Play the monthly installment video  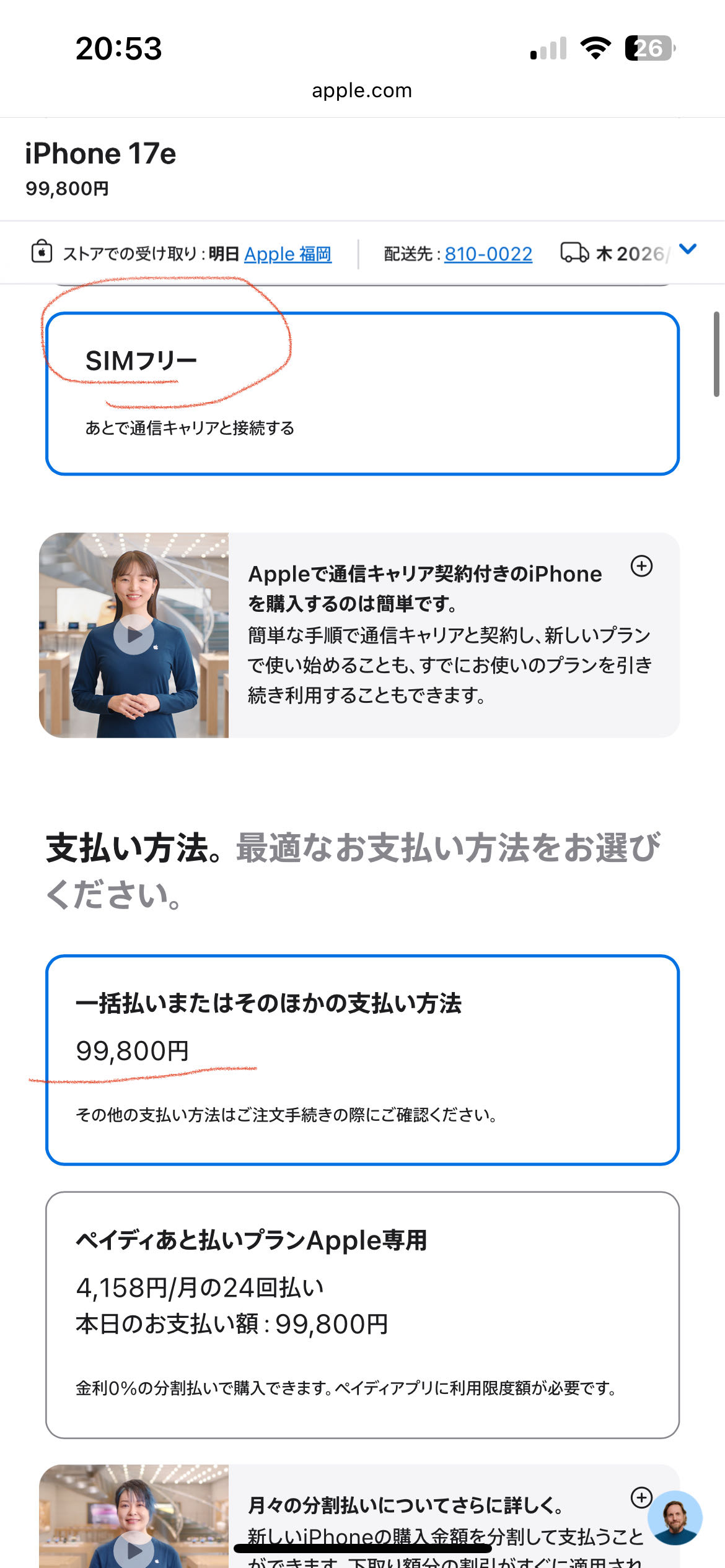pos(134,1548)
